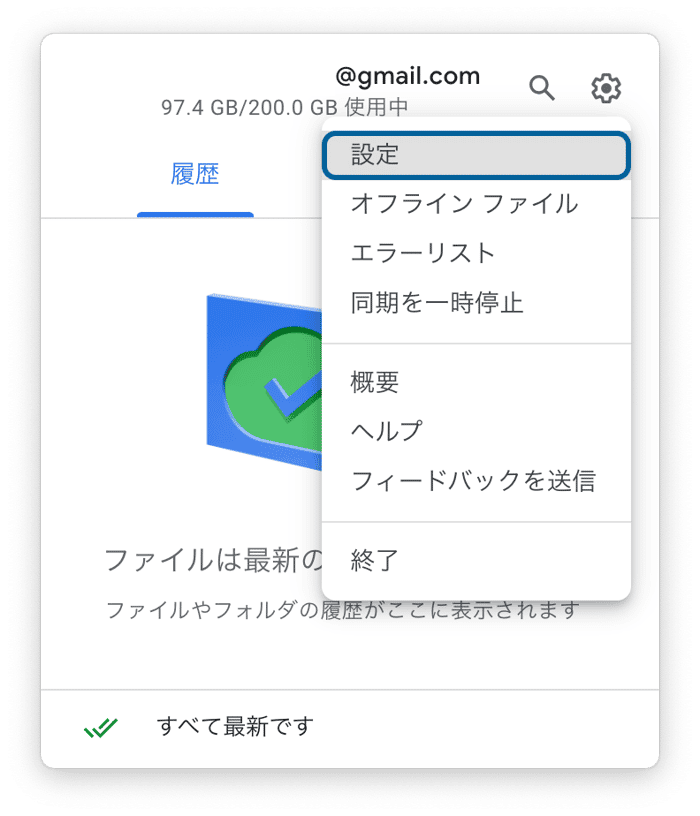Choose 同期を一時停止
Image resolution: width=700 pixels, height=816 pixels.
click(476, 302)
